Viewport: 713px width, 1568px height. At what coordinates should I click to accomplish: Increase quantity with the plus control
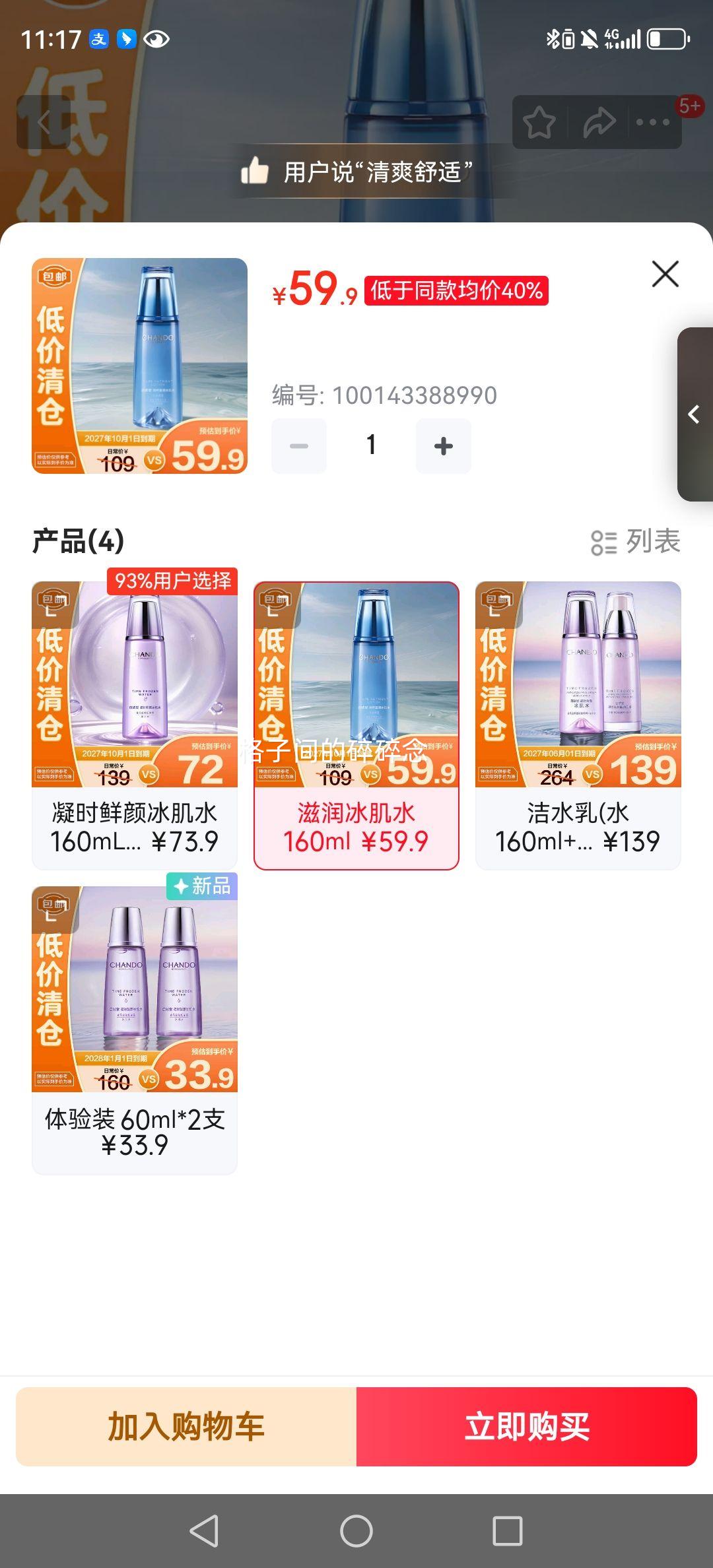point(443,445)
